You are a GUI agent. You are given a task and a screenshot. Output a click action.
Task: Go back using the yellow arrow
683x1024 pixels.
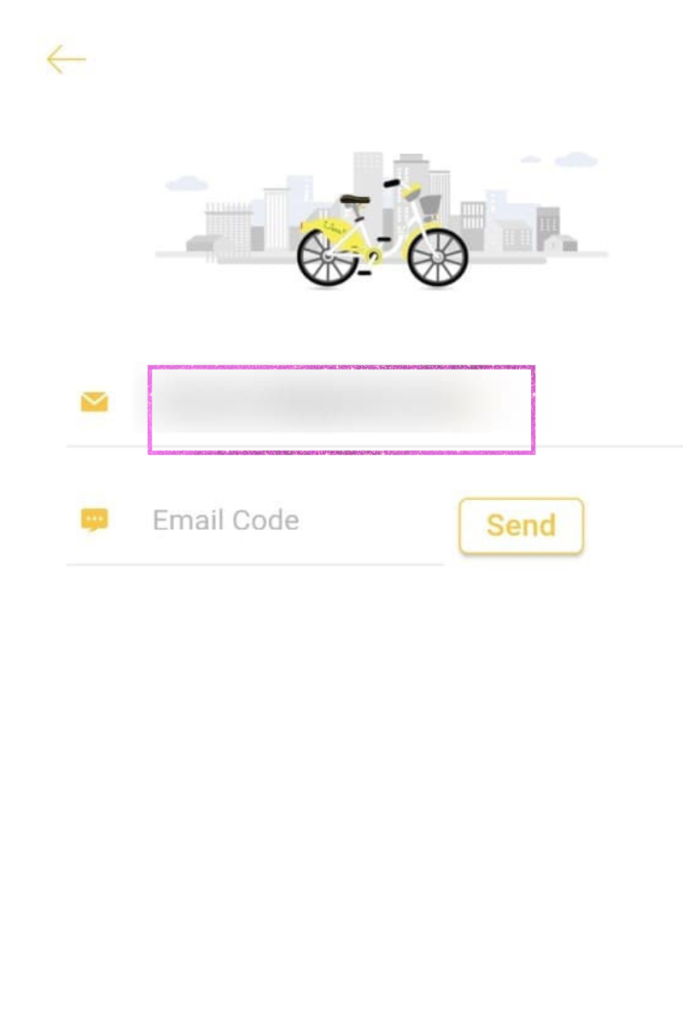click(66, 60)
